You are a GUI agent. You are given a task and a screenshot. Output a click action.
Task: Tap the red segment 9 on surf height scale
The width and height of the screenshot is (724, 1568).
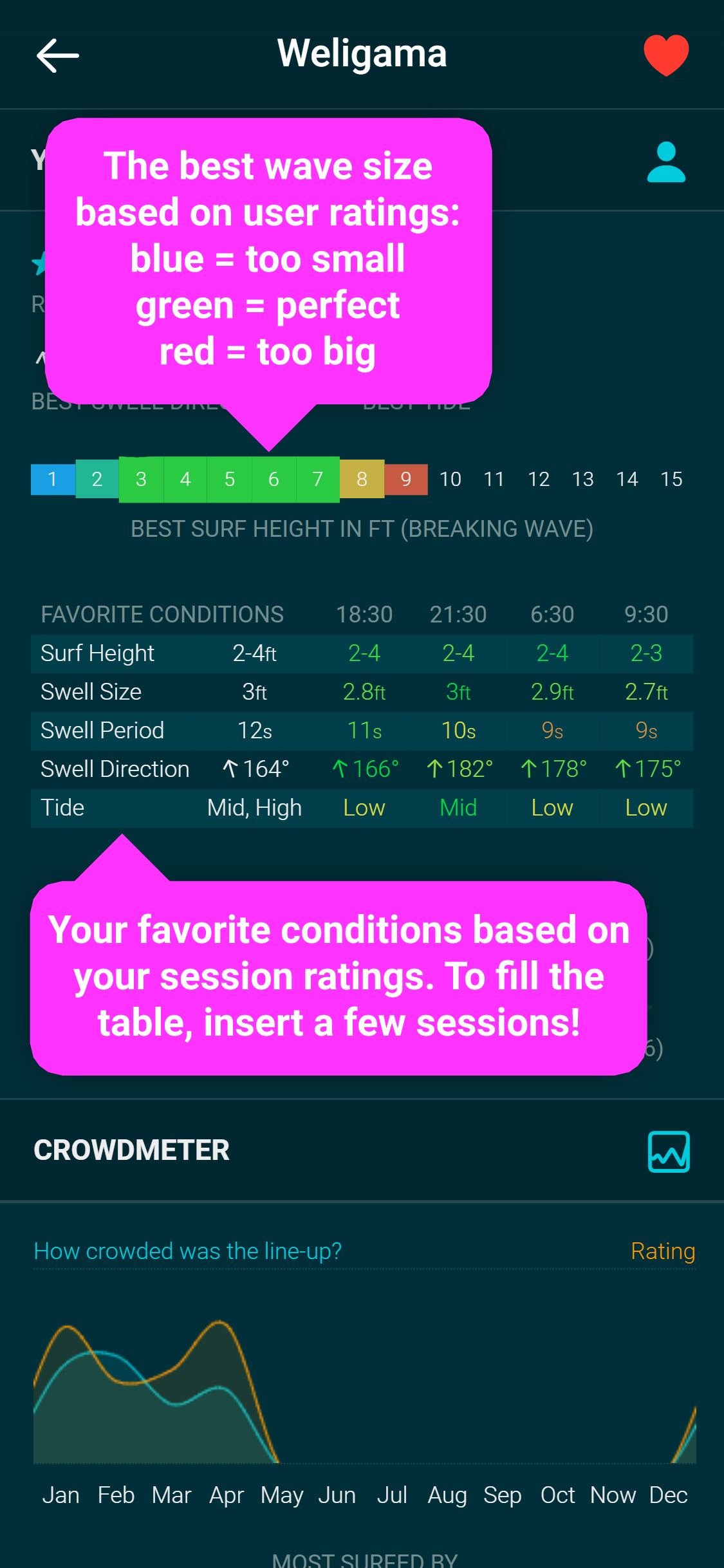(405, 479)
